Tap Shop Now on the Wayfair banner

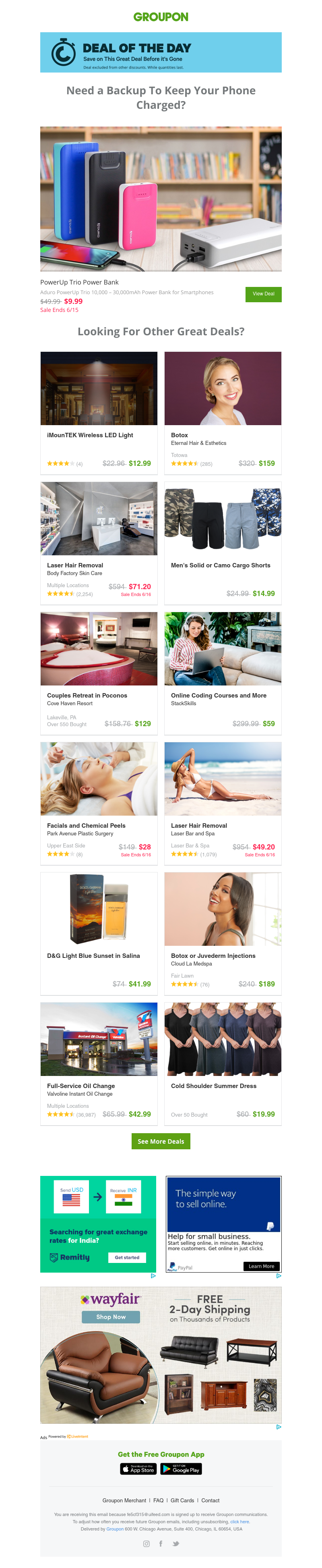pyautogui.click(x=111, y=1317)
